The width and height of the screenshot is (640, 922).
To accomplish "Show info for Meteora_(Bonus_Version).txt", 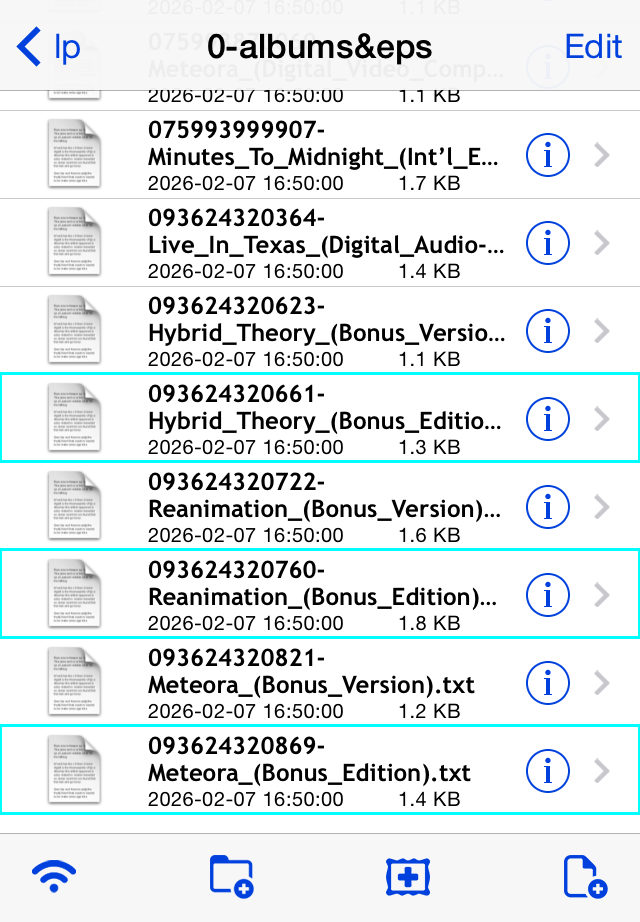I will [x=548, y=683].
